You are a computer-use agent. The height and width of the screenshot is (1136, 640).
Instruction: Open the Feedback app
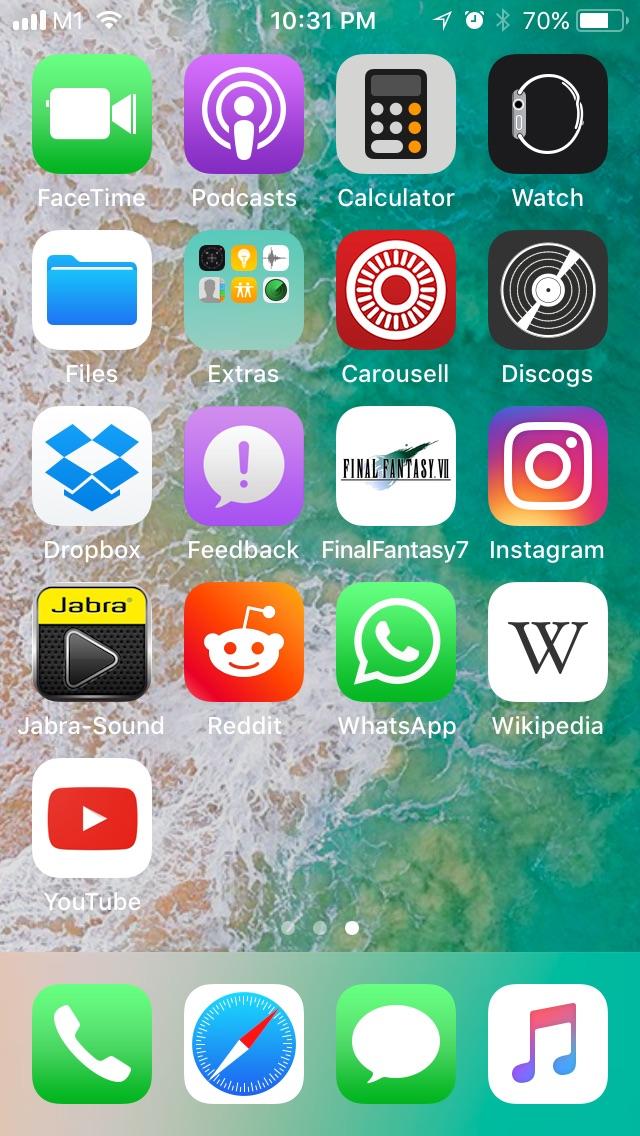pos(244,466)
